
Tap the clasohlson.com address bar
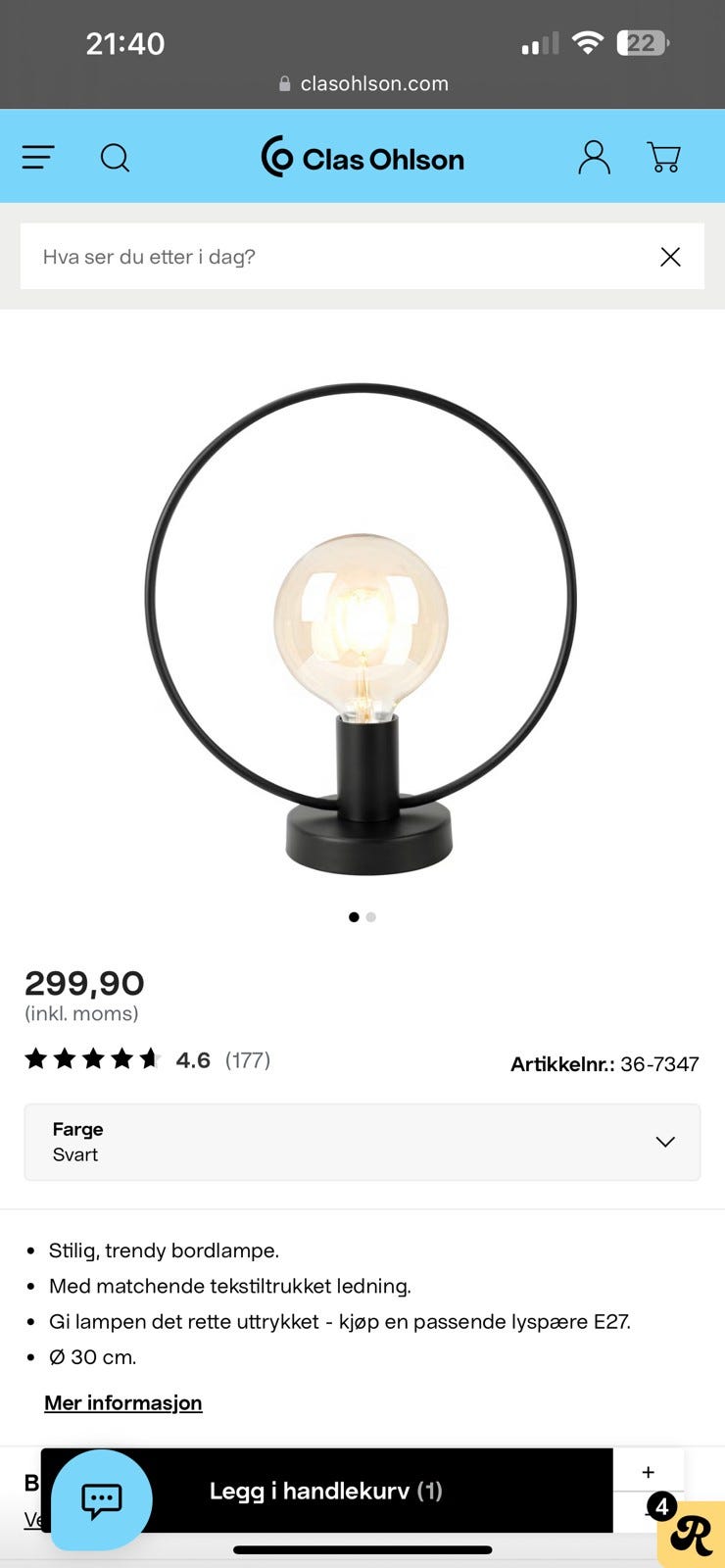pos(362,84)
